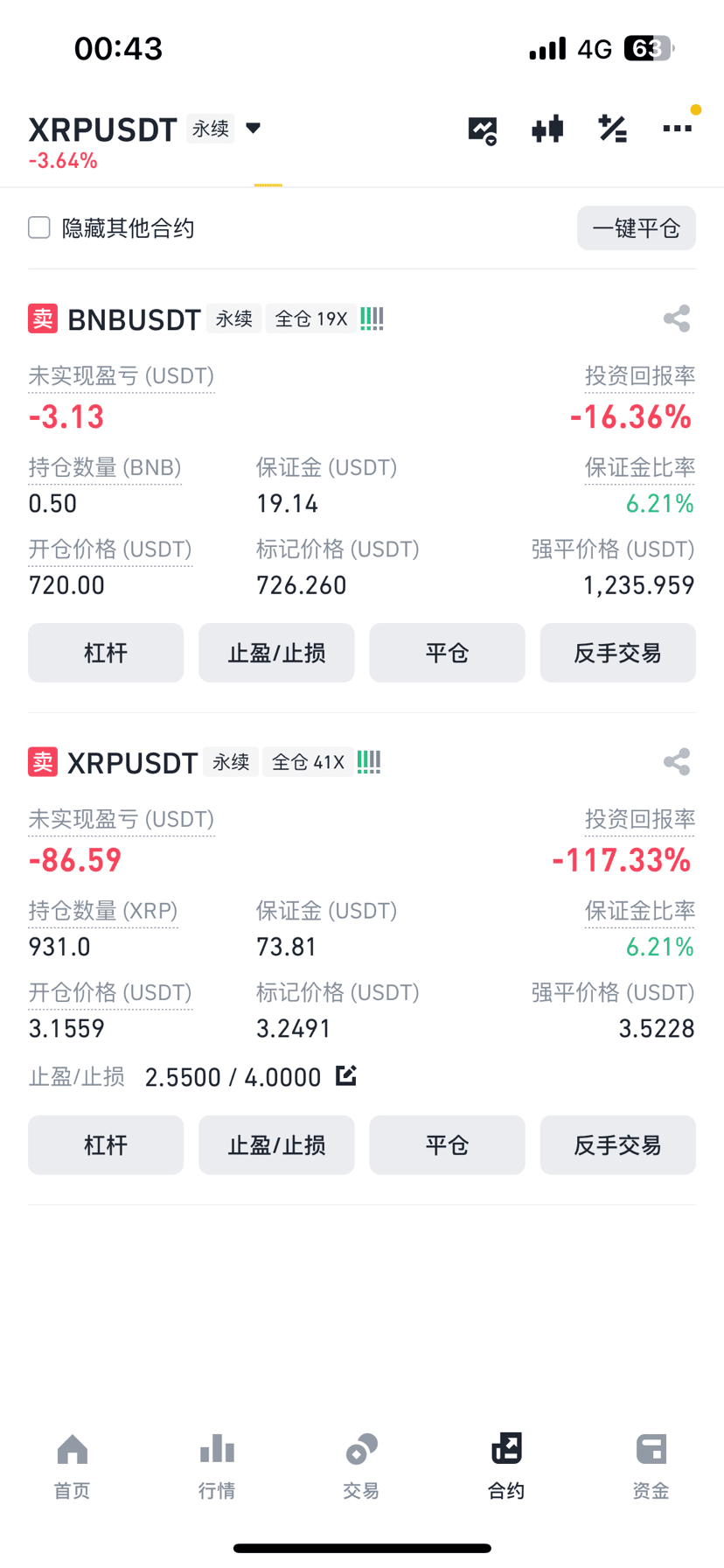Viewport: 724px width, 1568px height.
Task: Select 反手交易 on the XRPUSDT position
Action: 617,1144
